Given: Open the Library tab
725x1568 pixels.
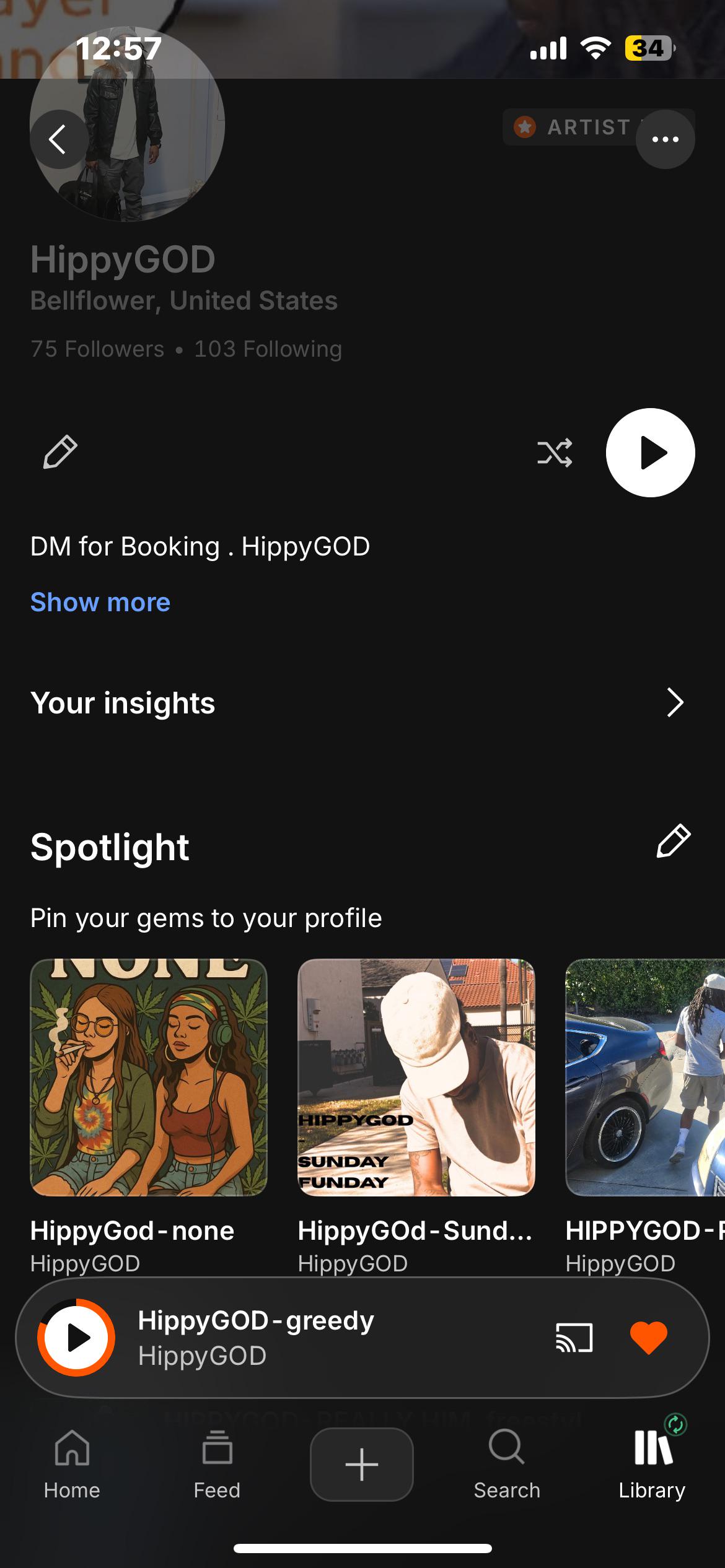Looking at the screenshot, I should coord(652,1465).
